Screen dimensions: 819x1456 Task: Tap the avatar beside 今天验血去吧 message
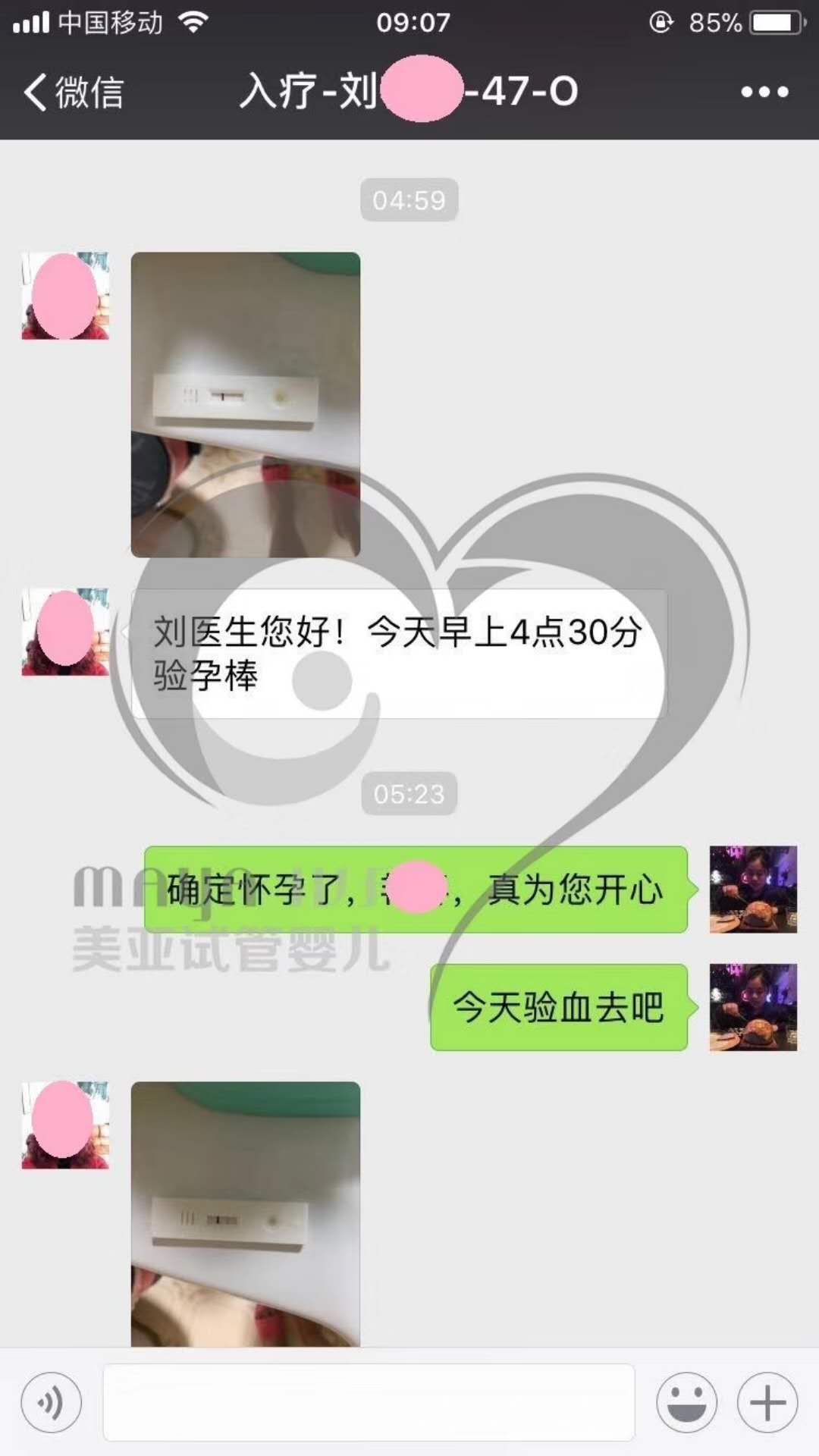click(x=752, y=1007)
